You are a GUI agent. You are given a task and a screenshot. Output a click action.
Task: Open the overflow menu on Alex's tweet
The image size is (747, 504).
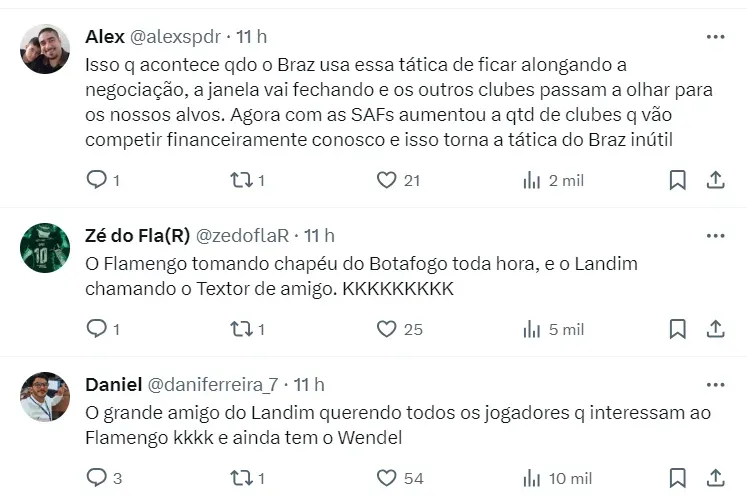(x=715, y=37)
